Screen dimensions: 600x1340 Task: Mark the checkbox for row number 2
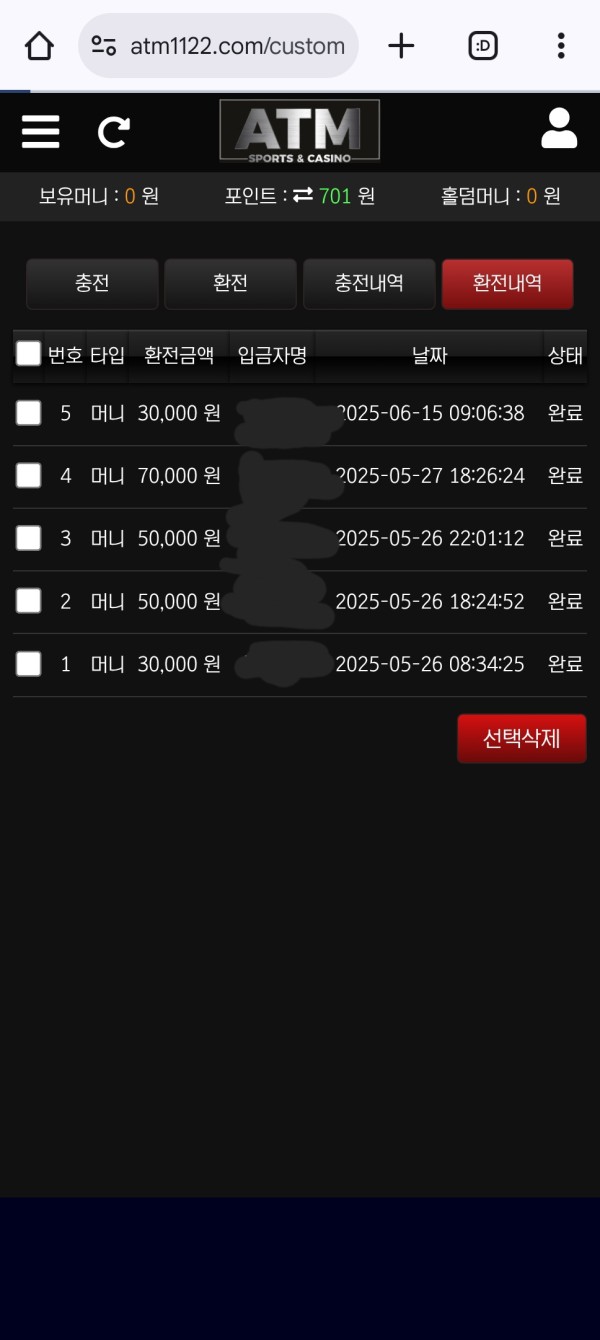28,600
